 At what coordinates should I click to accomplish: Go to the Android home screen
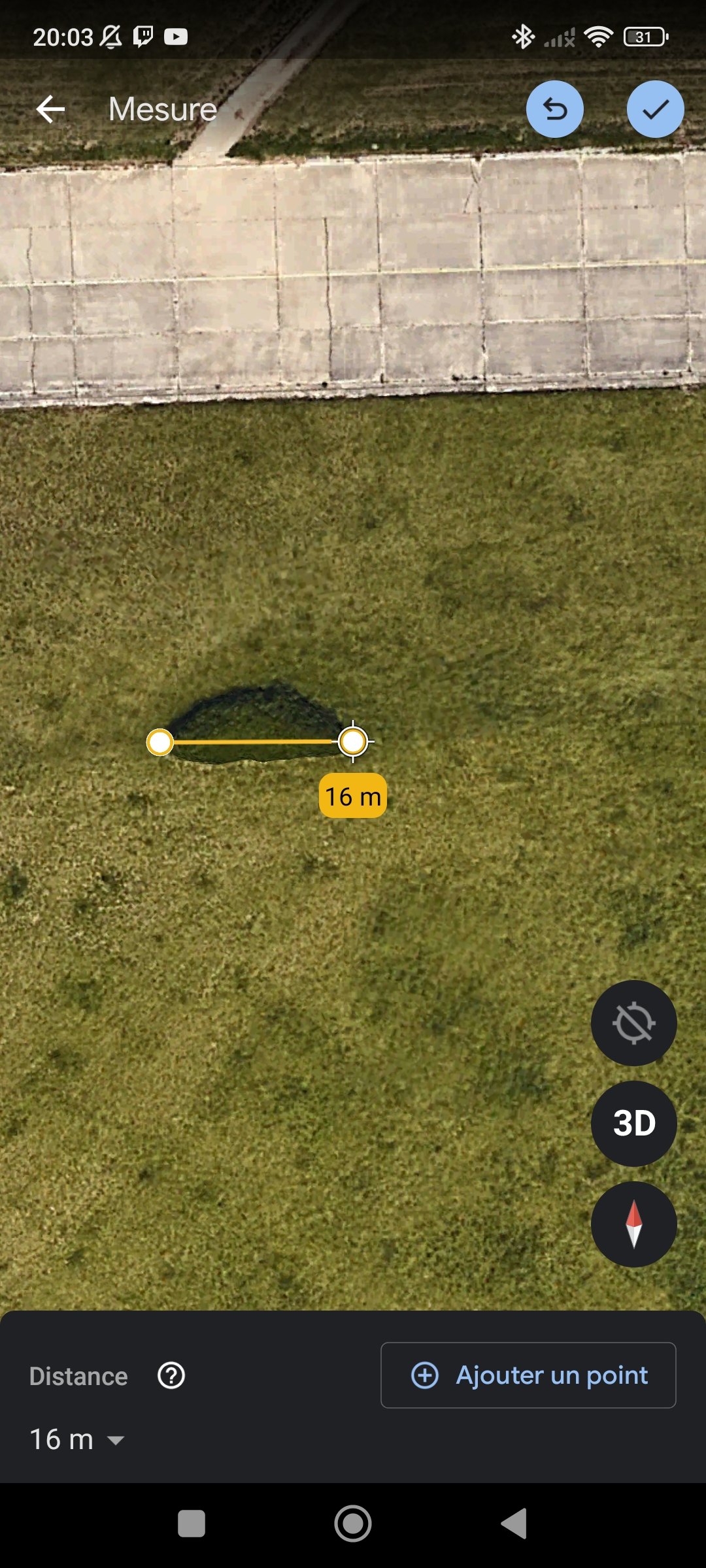353,1524
